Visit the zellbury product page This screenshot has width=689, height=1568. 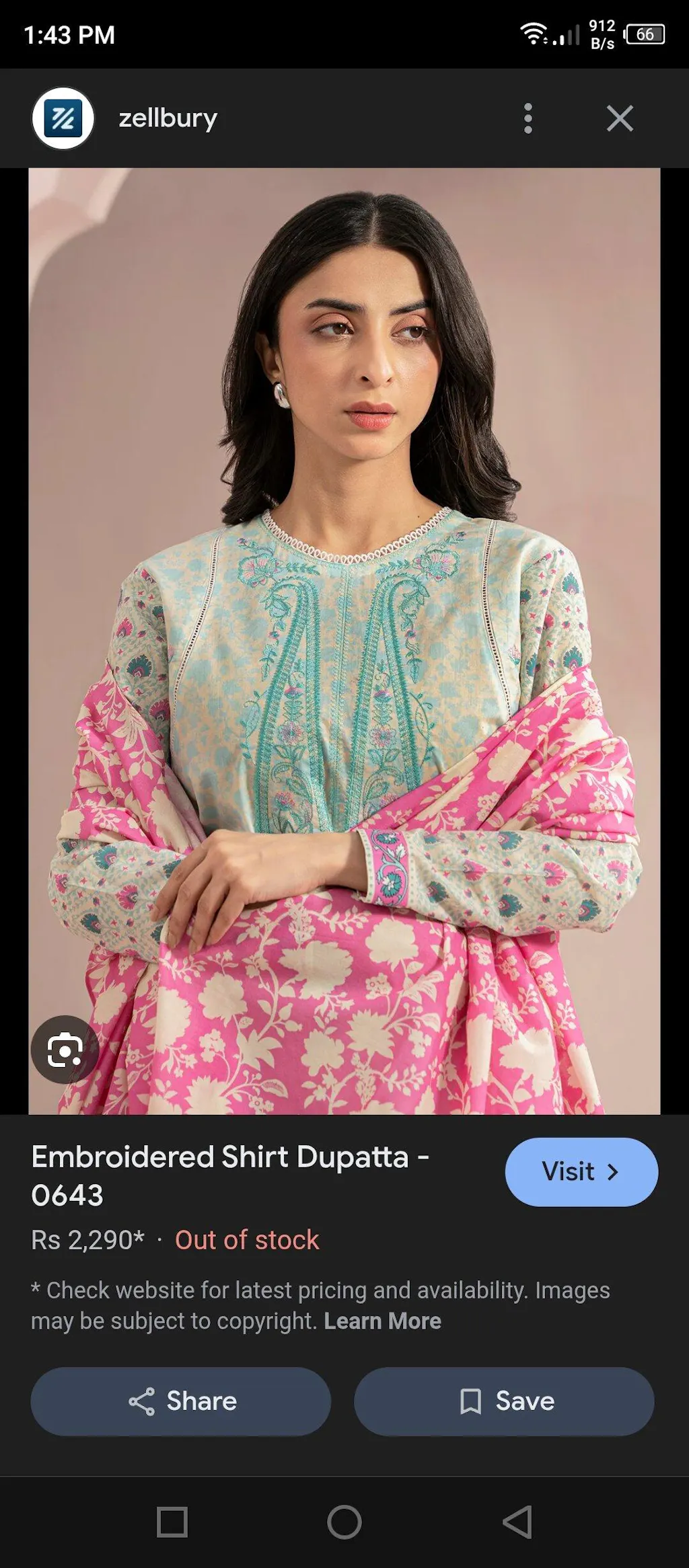(581, 1172)
